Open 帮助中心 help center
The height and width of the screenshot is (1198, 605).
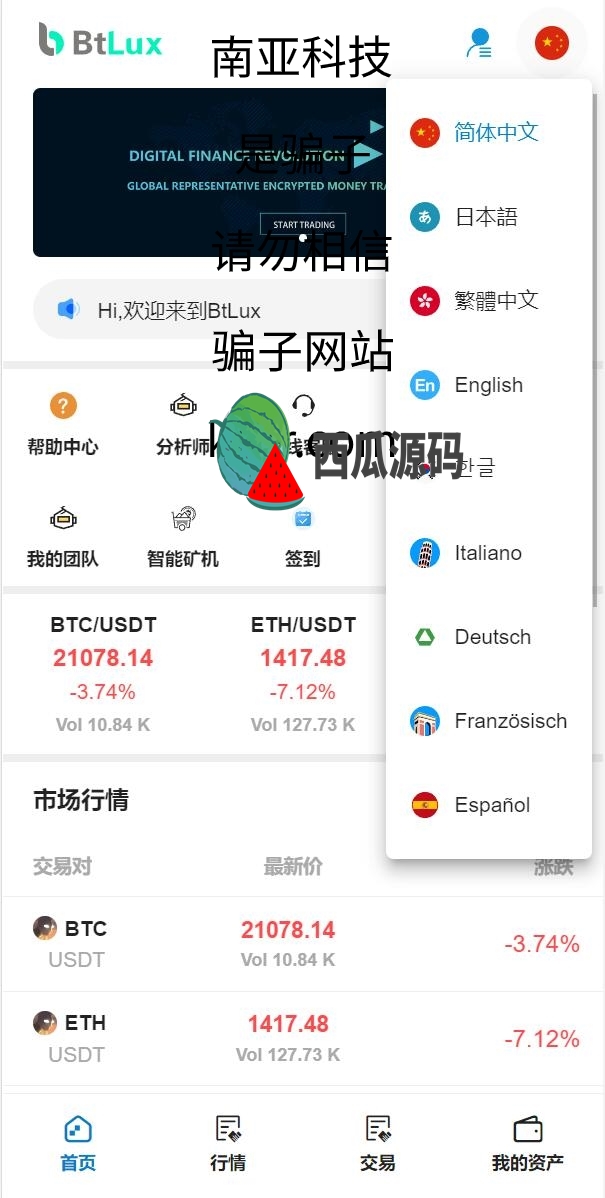[63, 425]
